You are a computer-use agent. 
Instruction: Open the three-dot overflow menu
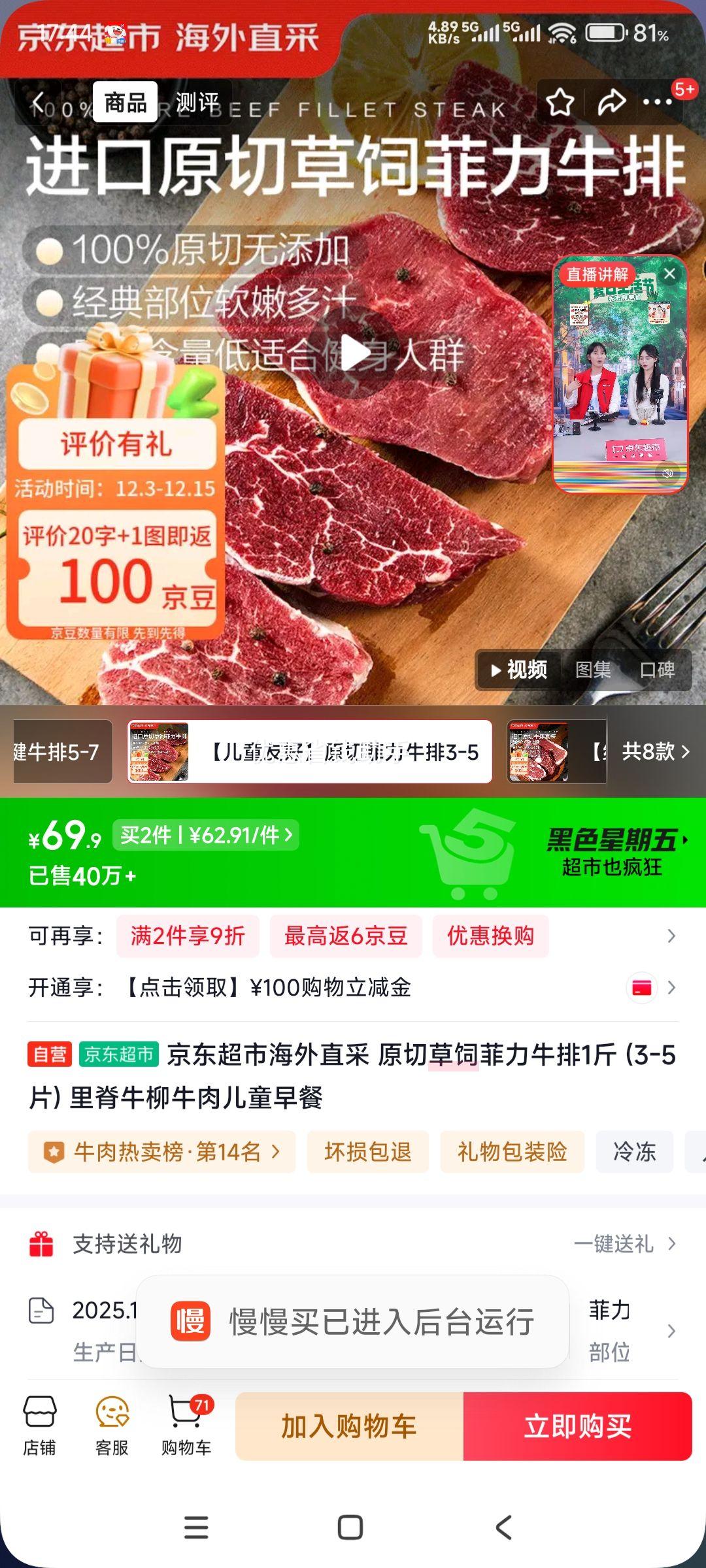(658, 103)
